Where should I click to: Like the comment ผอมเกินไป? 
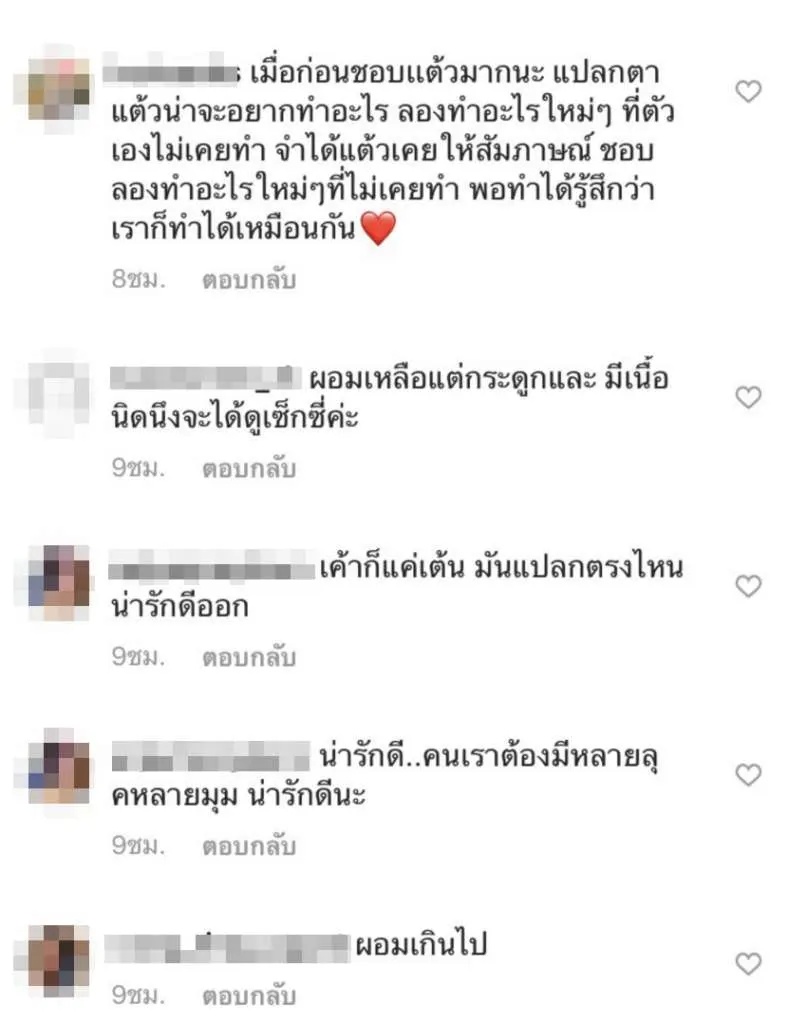pyautogui.click(x=748, y=963)
